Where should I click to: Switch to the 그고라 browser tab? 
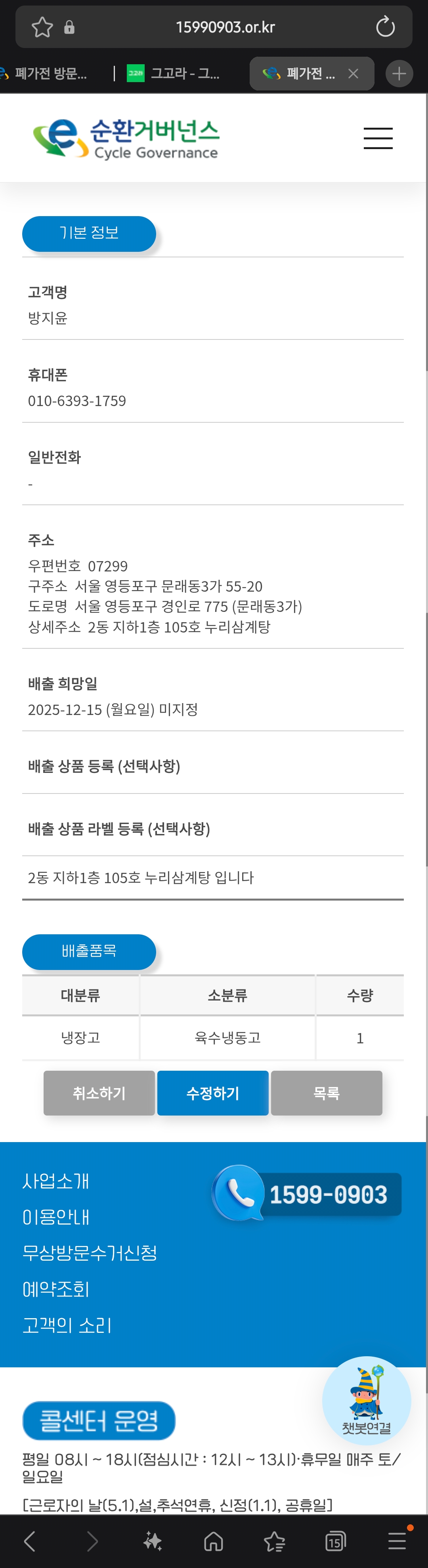coord(173,74)
